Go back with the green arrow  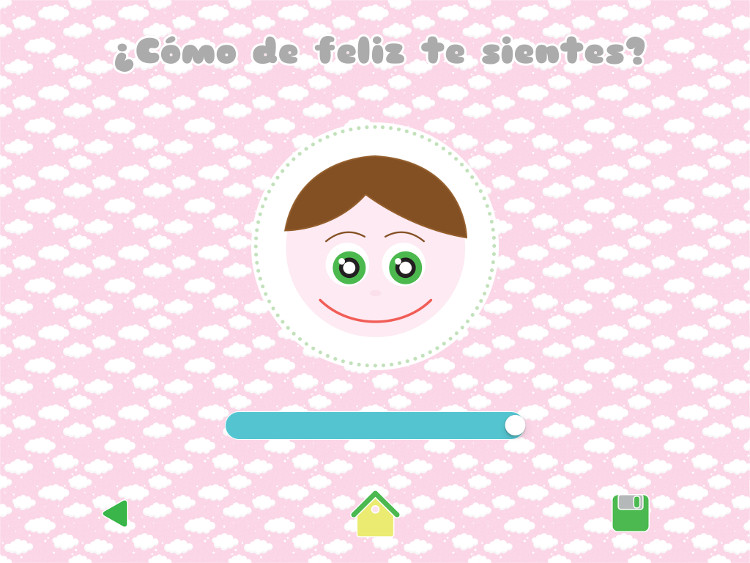(x=115, y=513)
